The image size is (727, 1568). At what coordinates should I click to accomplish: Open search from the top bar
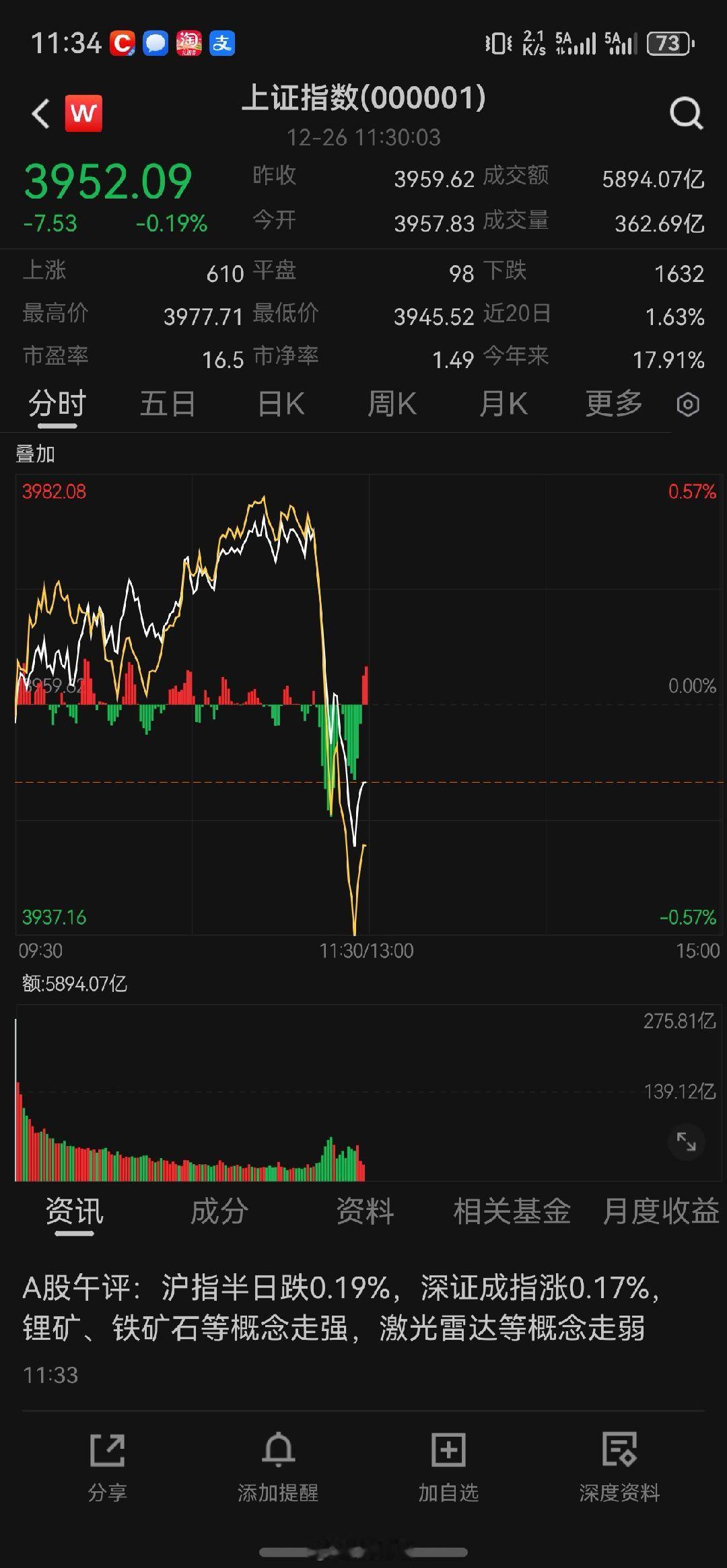685,113
